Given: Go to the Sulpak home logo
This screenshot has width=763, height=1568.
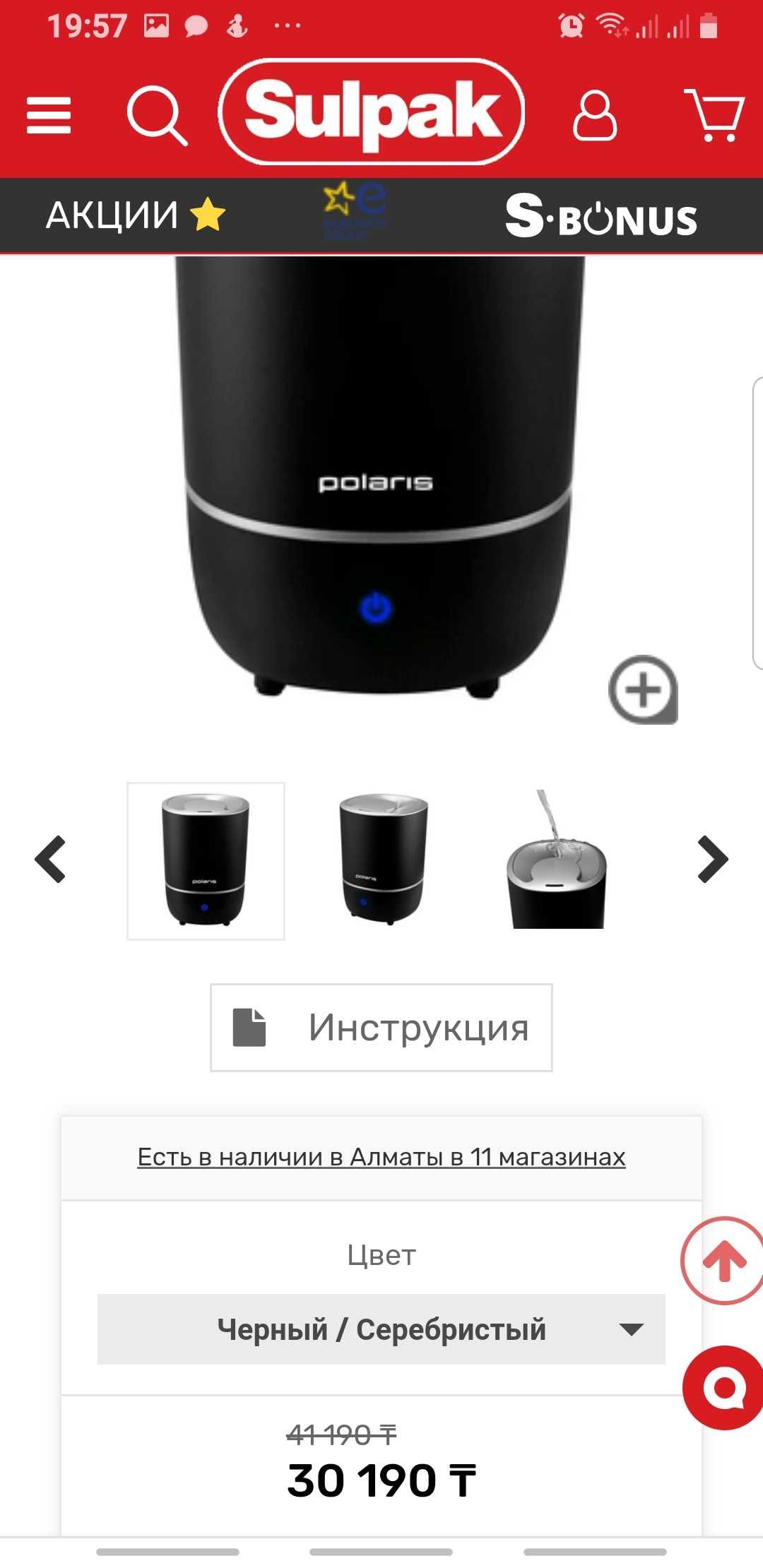Looking at the screenshot, I should click(x=372, y=112).
